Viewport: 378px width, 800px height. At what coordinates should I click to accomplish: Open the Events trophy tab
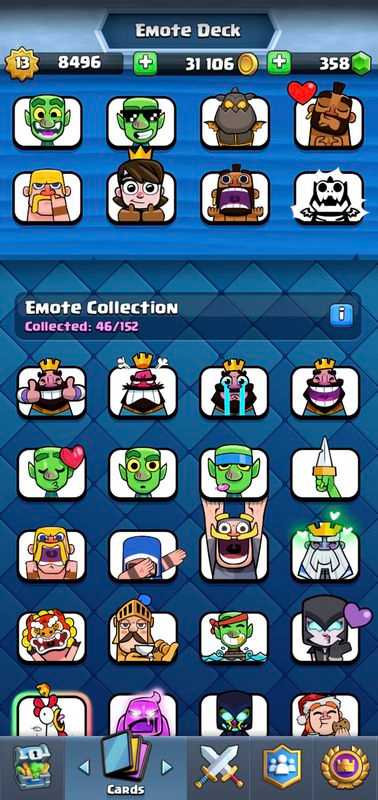(345, 767)
